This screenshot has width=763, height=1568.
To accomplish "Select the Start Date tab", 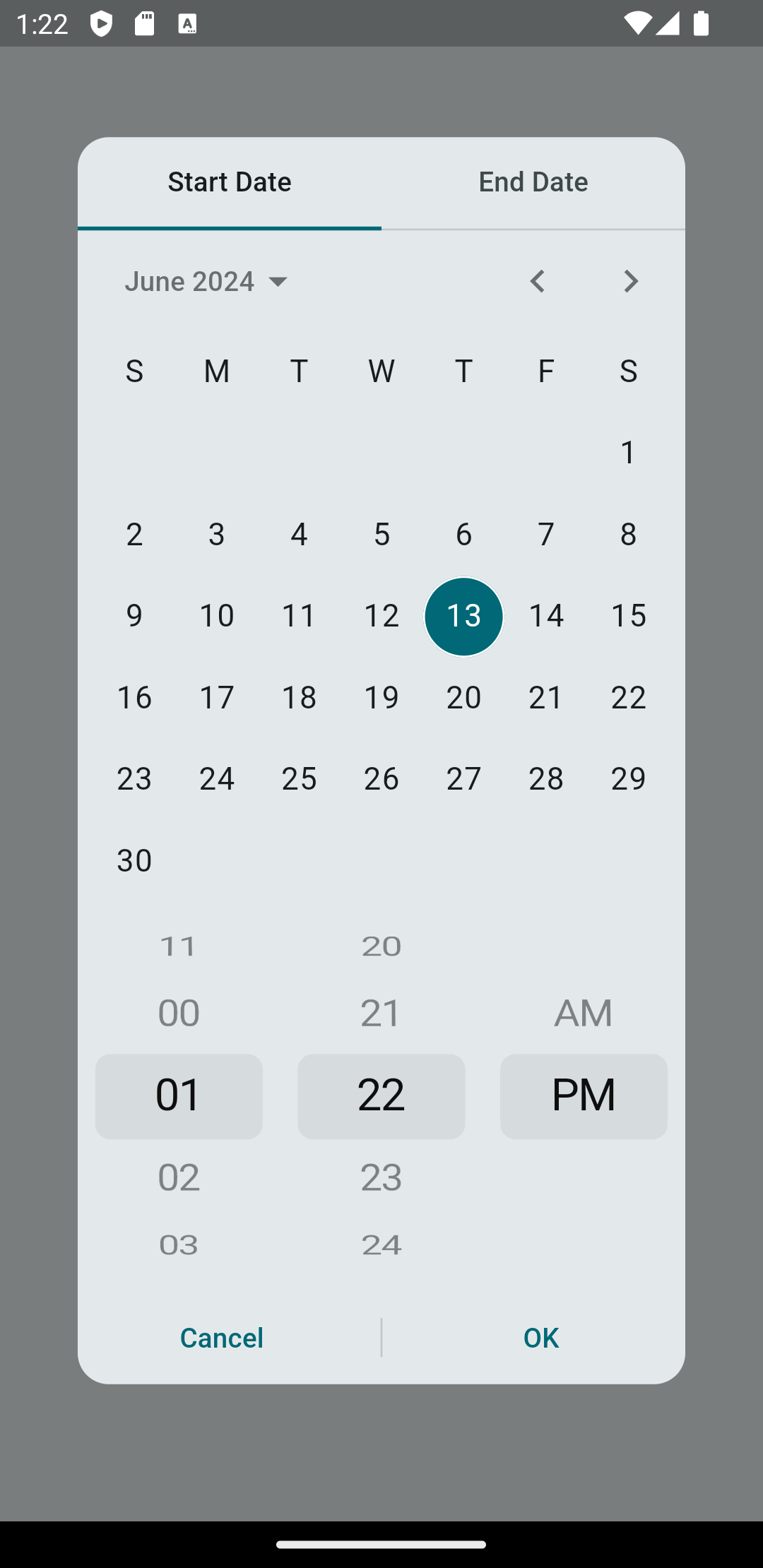I will coord(229,182).
